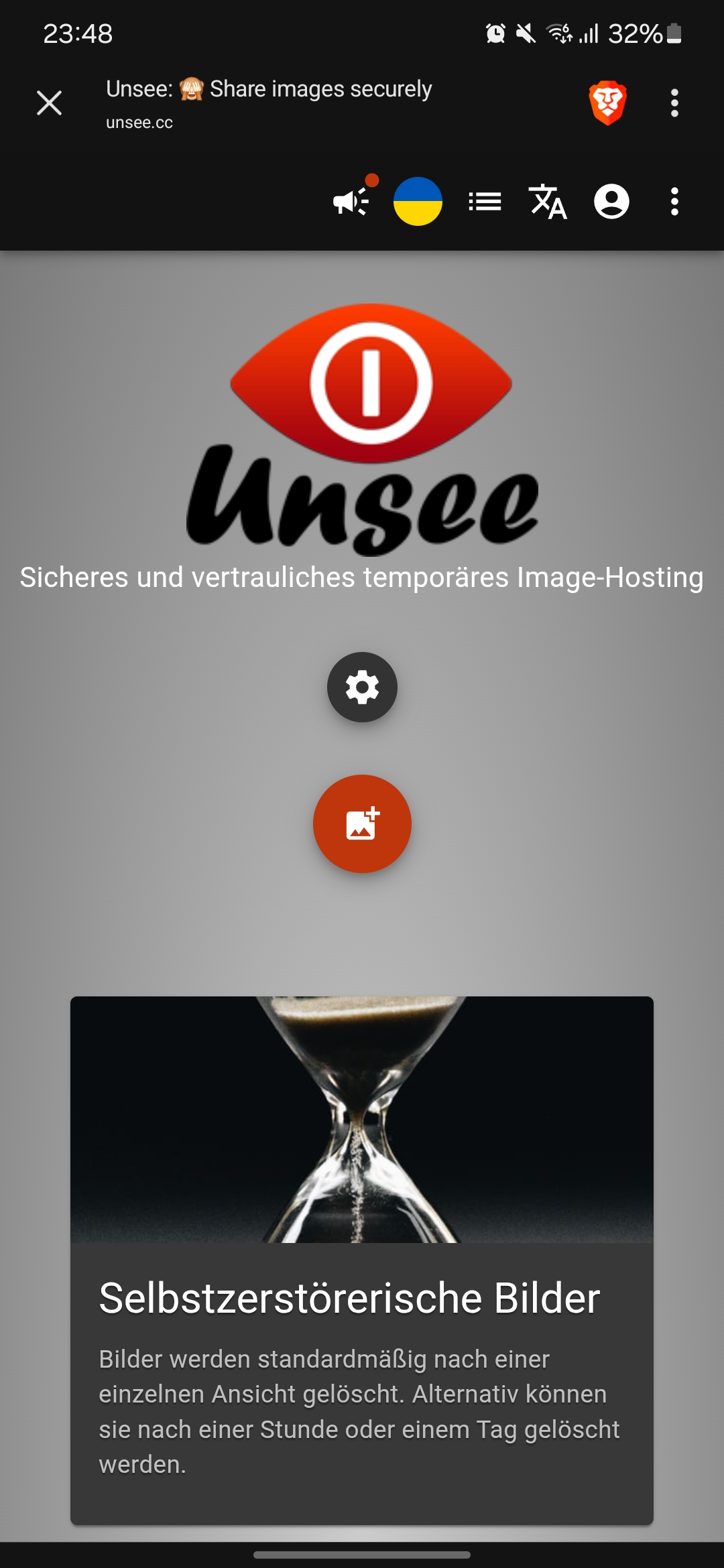724x1568 pixels.
Task: Open the announcements megaphone
Action: pyautogui.click(x=352, y=201)
